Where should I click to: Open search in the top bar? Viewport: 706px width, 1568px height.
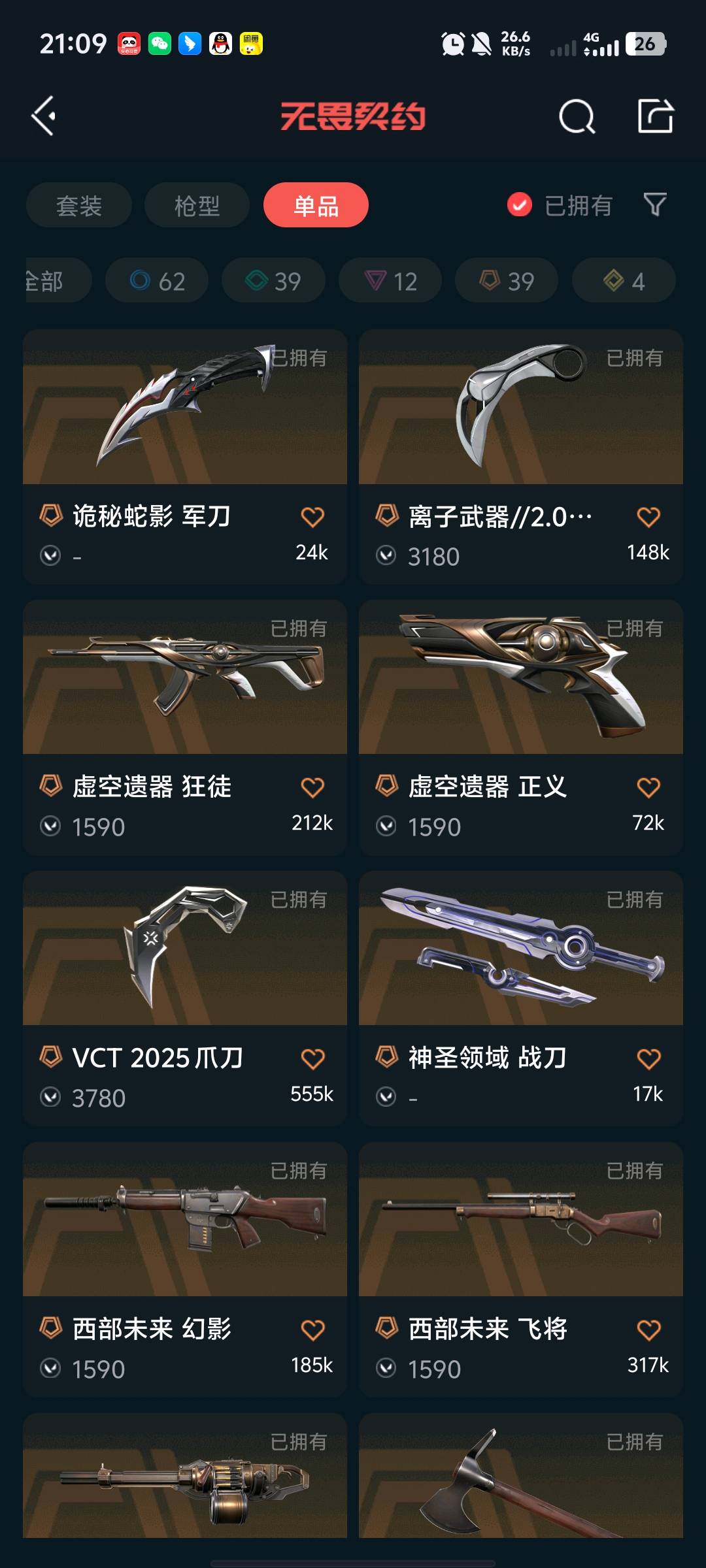pyautogui.click(x=577, y=117)
